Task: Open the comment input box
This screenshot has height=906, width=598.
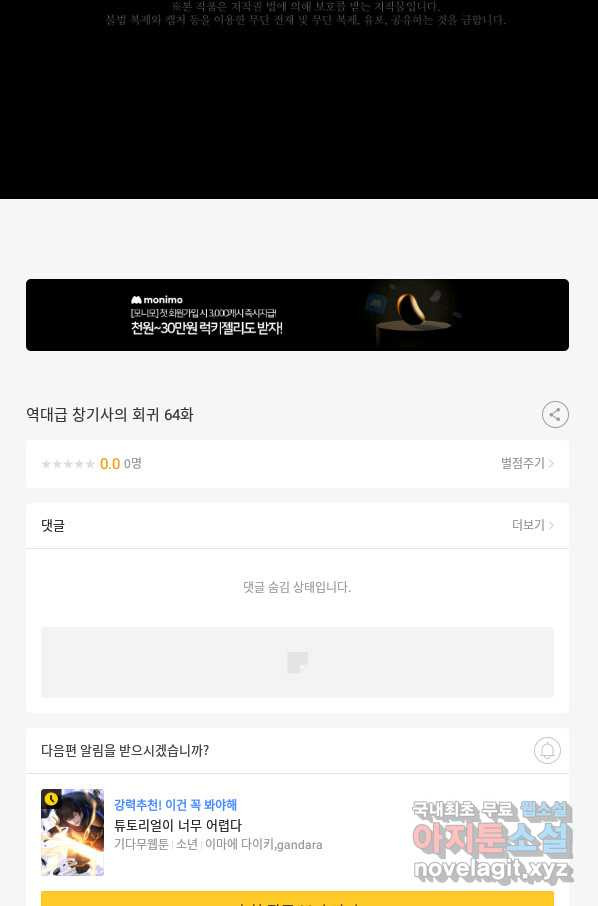Action: tap(297, 662)
